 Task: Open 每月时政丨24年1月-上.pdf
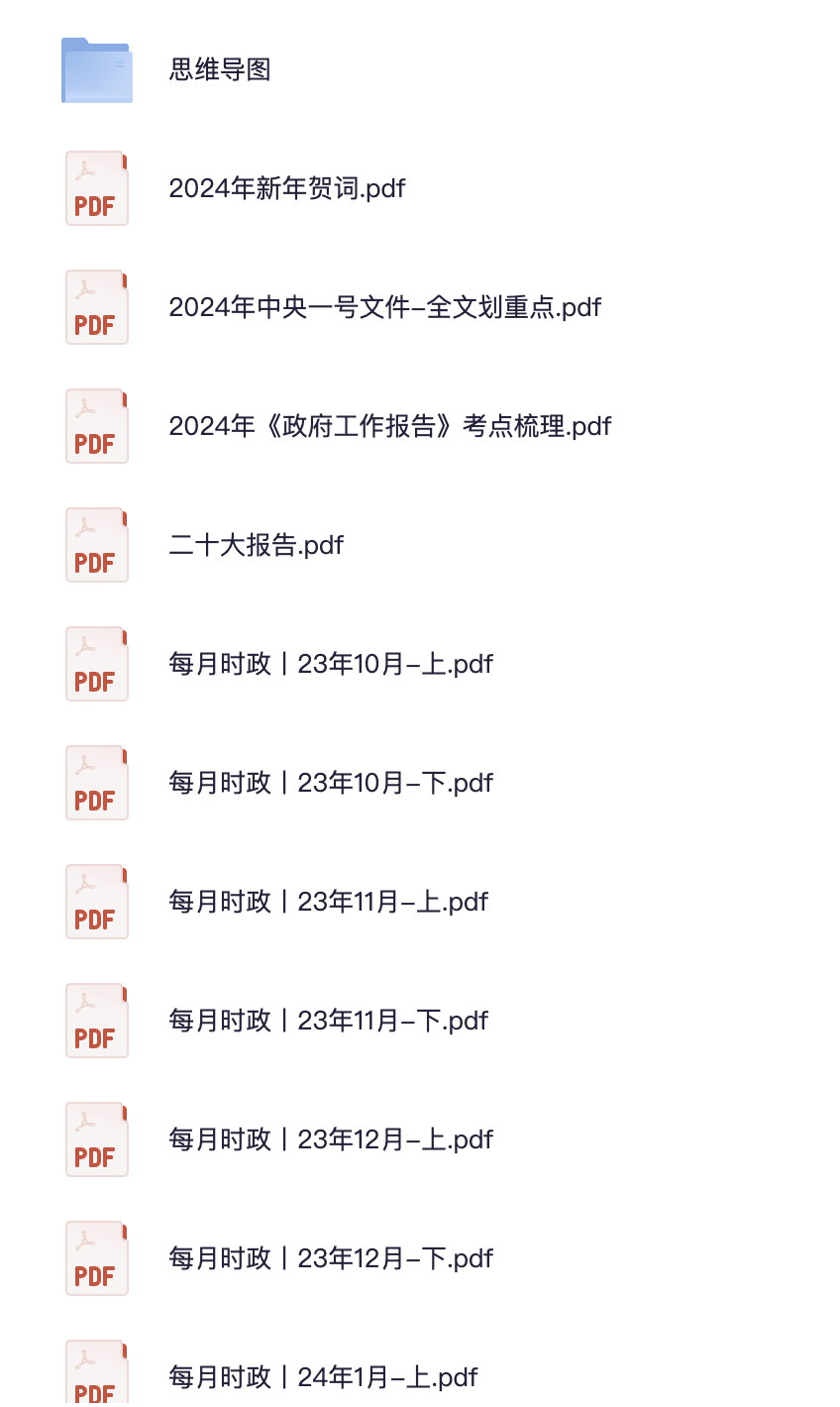[x=322, y=1377]
